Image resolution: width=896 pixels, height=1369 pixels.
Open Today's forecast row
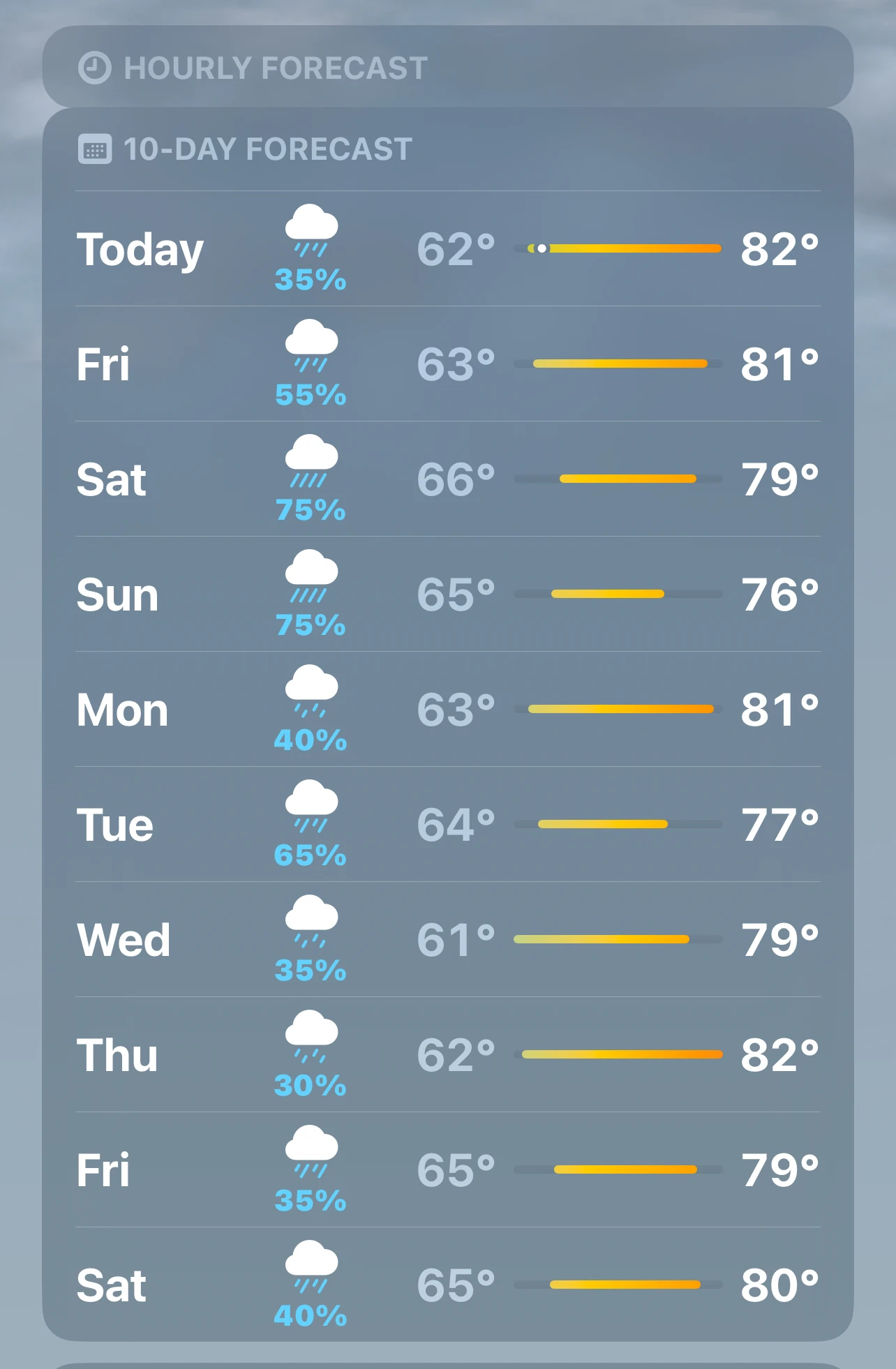click(x=448, y=248)
